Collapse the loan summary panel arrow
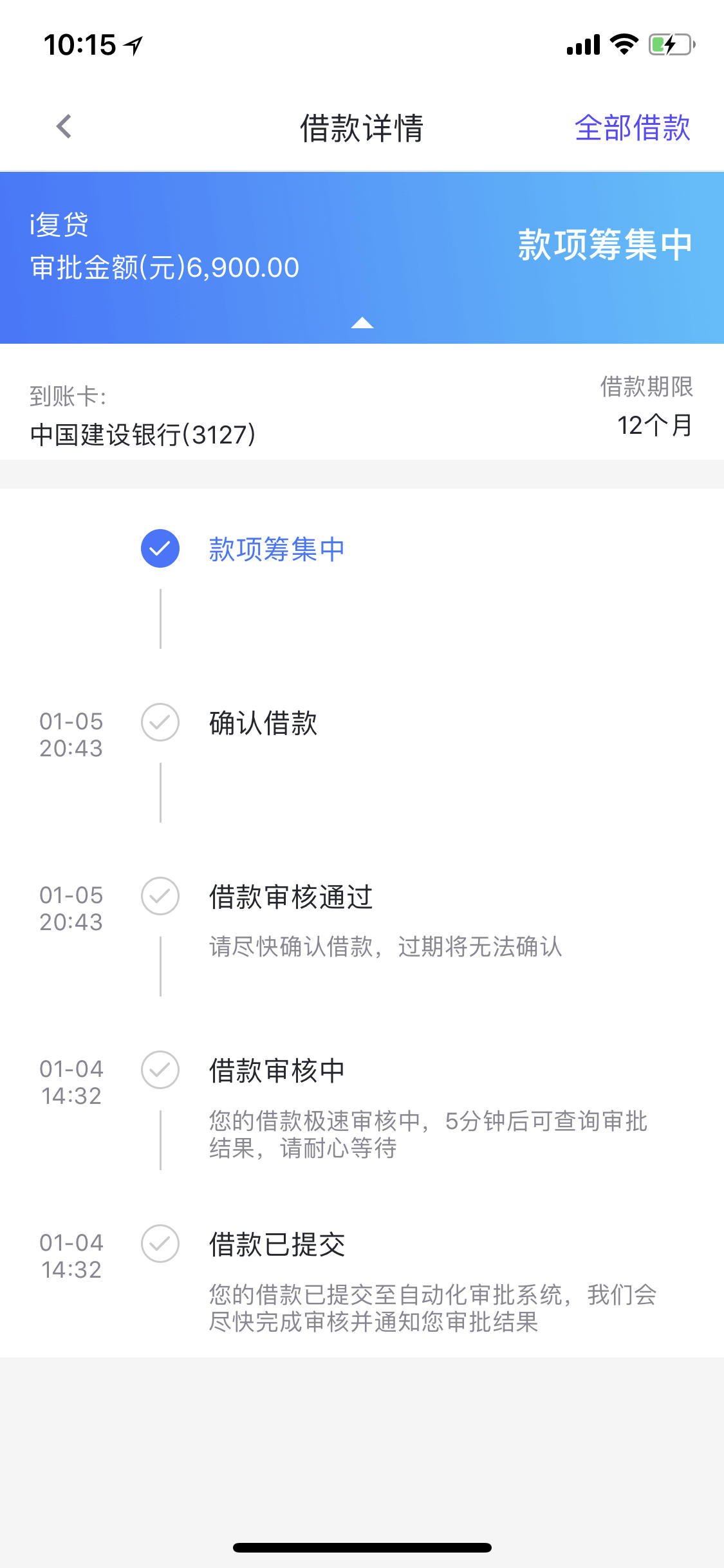This screenshot has height=1568, width=724. click(362, 322)
